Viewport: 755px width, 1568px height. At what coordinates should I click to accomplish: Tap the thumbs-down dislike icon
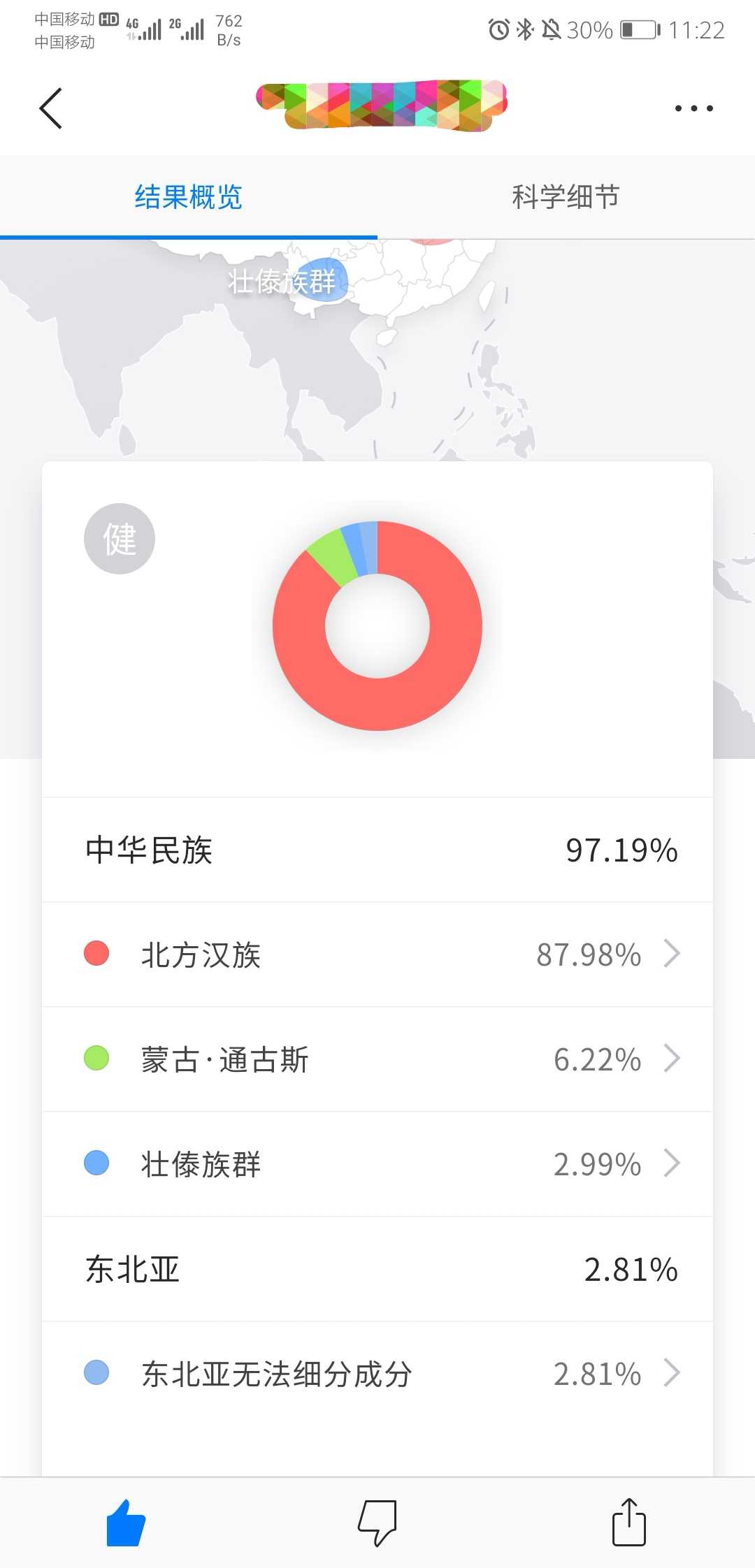377,1523
